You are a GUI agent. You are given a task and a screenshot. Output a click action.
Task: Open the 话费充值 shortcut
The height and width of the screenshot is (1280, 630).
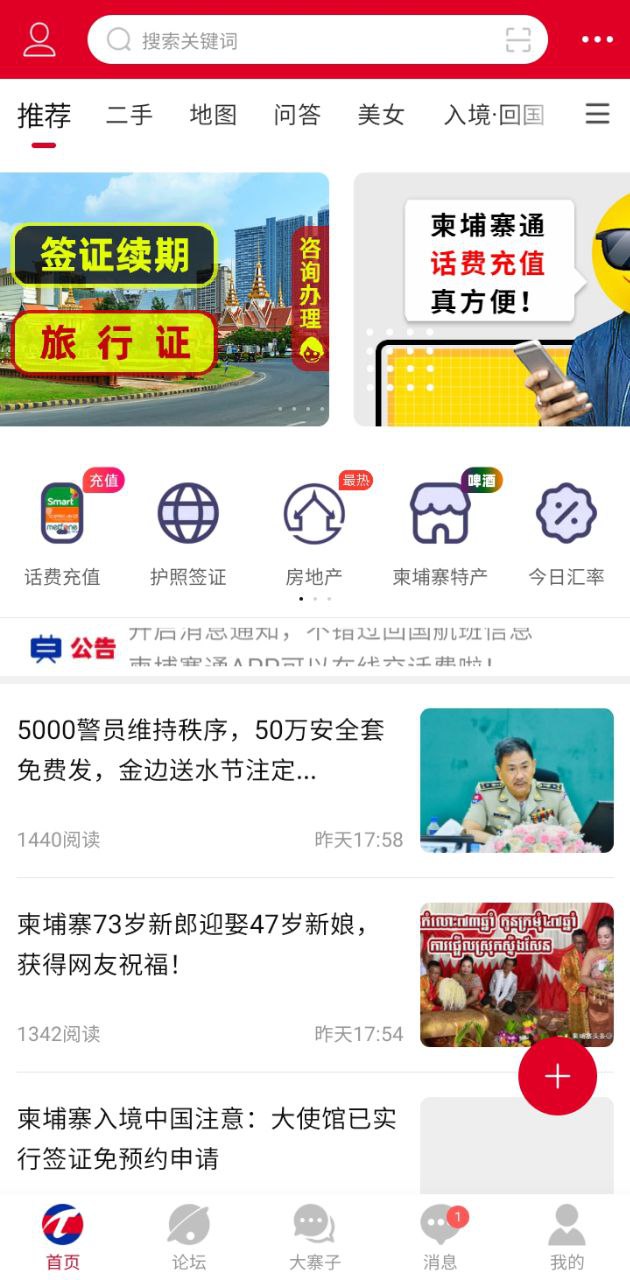tap(62, 532)
